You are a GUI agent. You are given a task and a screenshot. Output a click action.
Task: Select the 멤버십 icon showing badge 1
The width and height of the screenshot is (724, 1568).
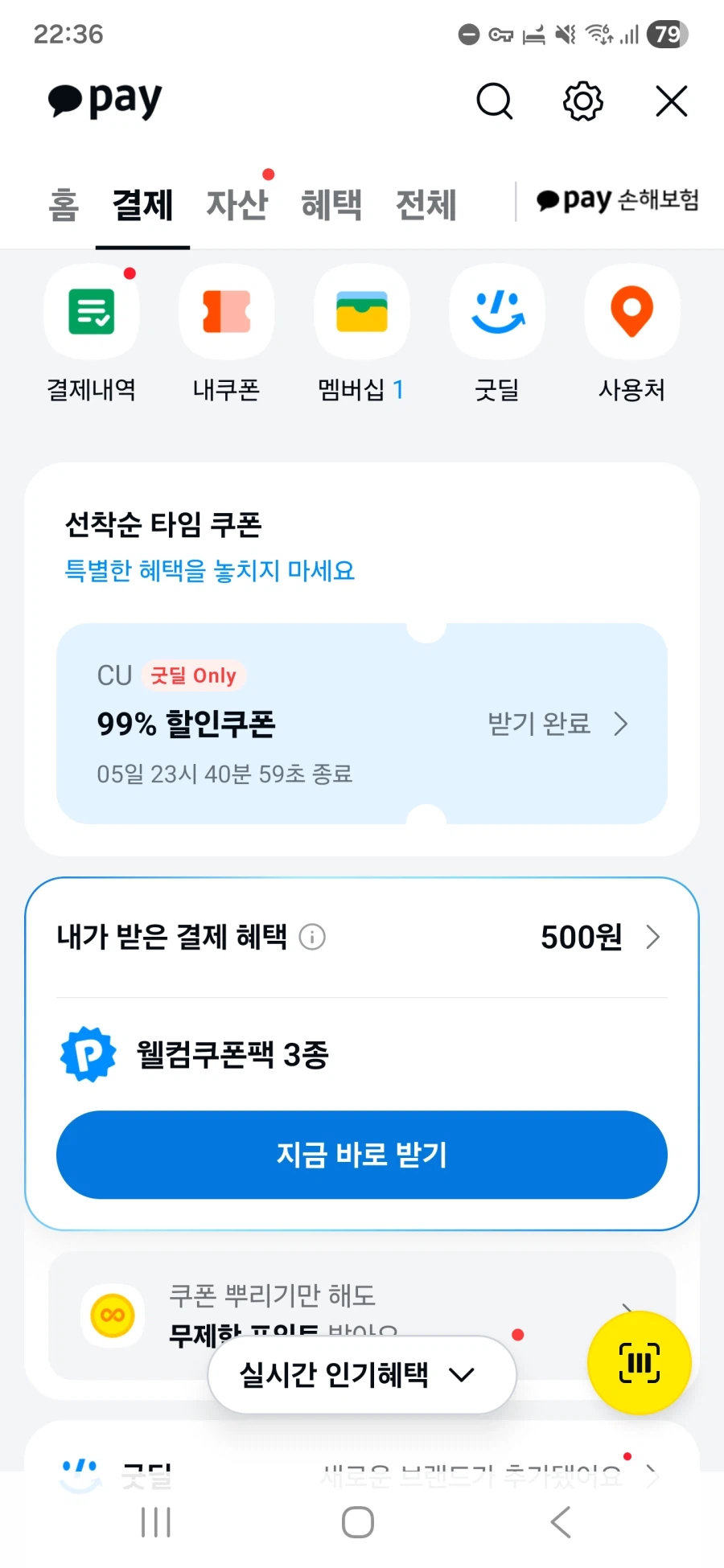[x=361, y=312]
